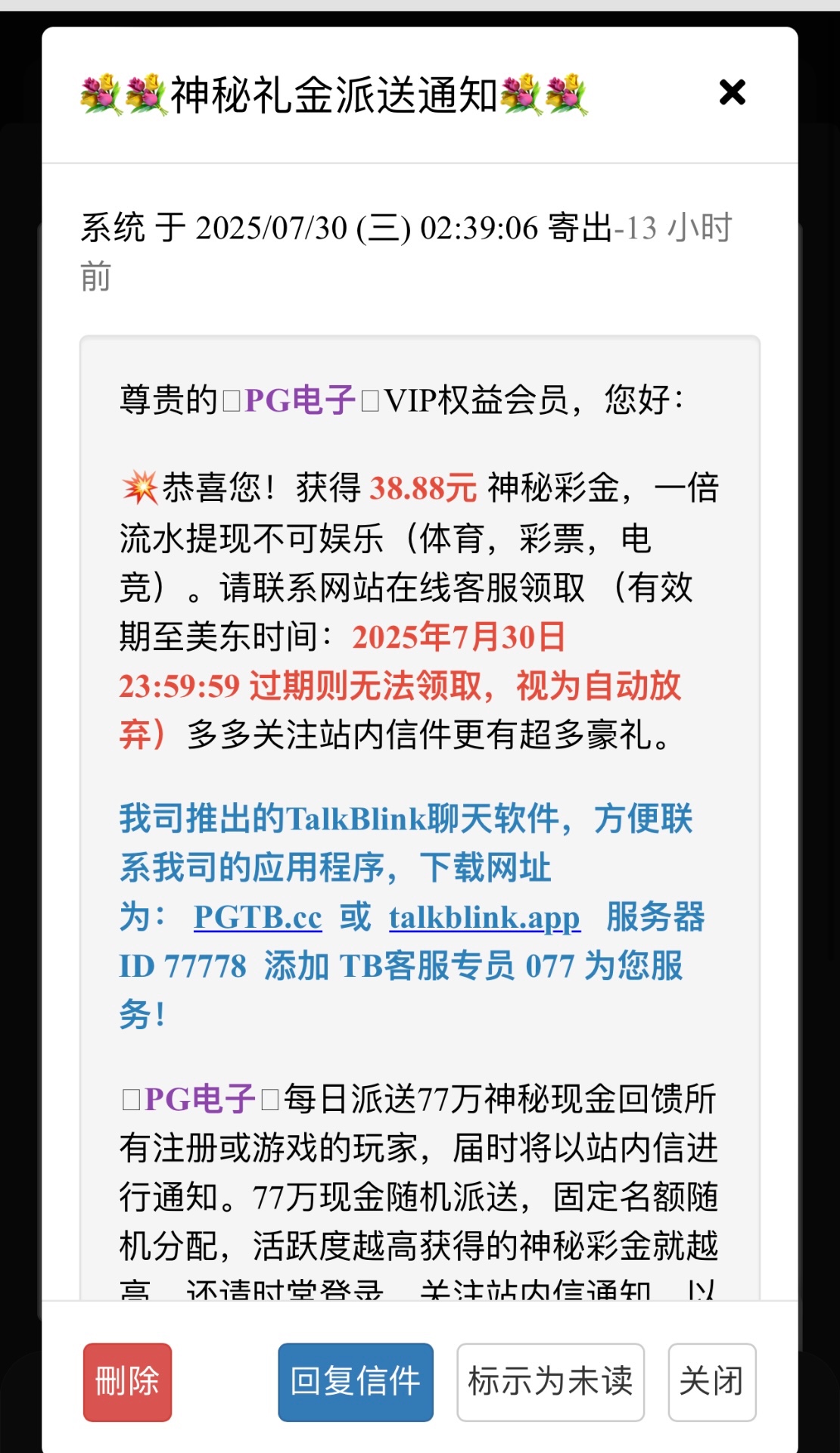Mark message as unread via 标示为未读
840x1453 pixels.
coord(550,1382)
